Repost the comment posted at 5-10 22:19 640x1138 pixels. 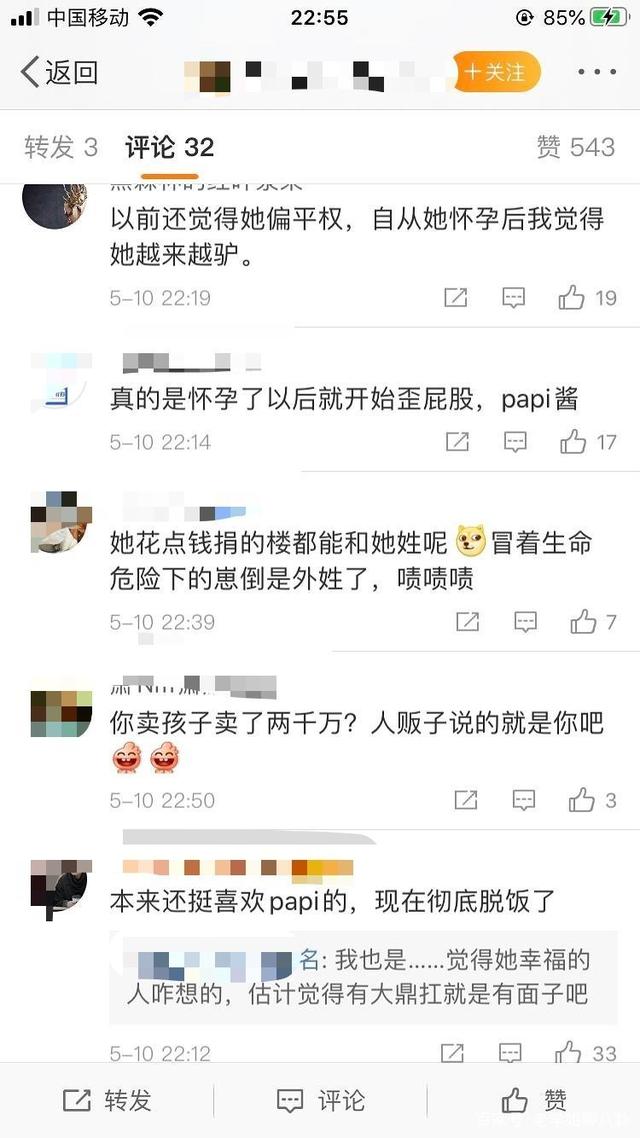[456, 298]
